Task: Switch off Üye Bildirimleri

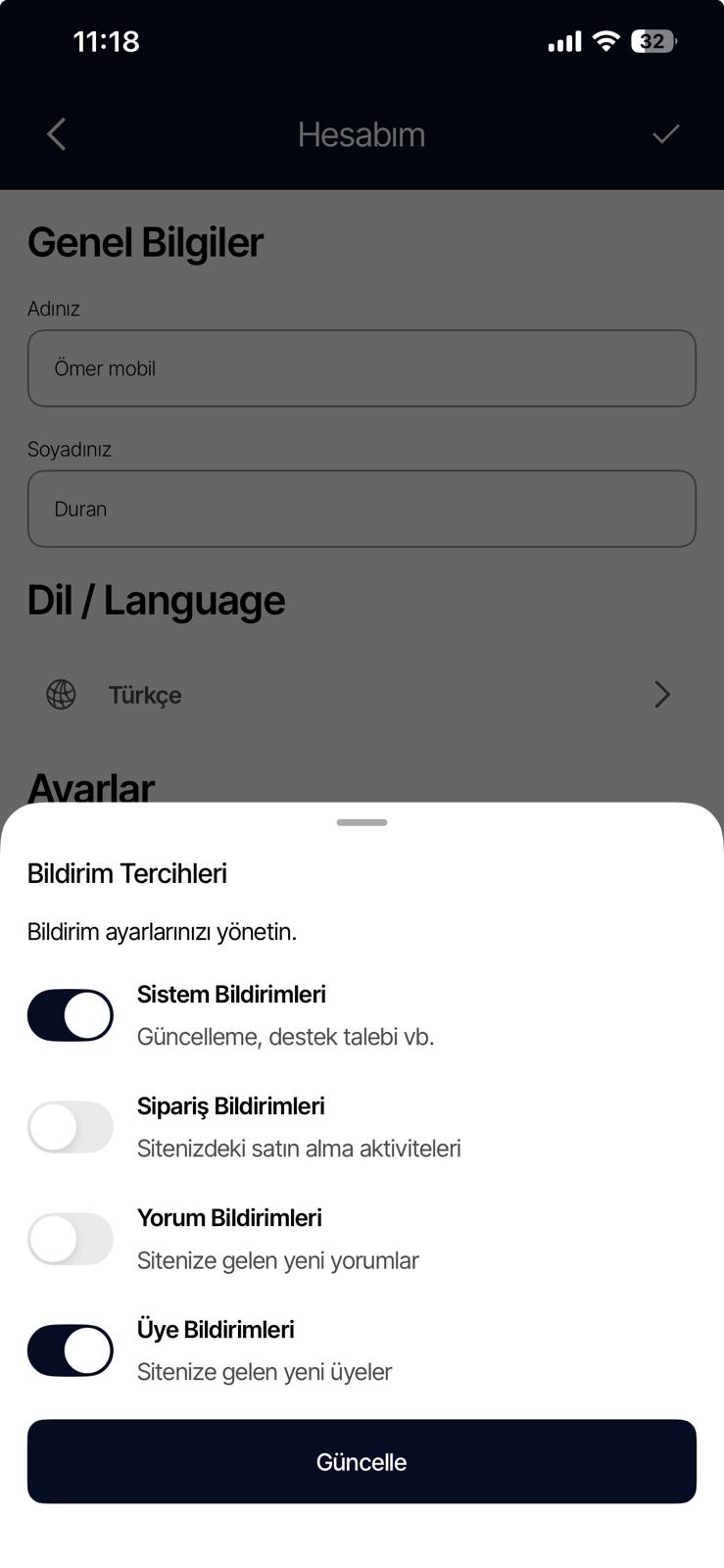Action: [x=71, y=1350]
